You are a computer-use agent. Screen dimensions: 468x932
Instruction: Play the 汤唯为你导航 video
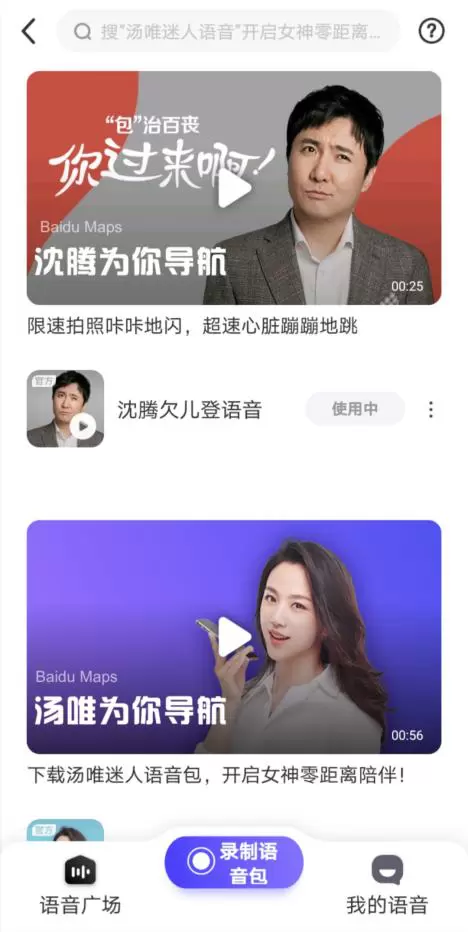pyautogui.click(x=234, y=637)
